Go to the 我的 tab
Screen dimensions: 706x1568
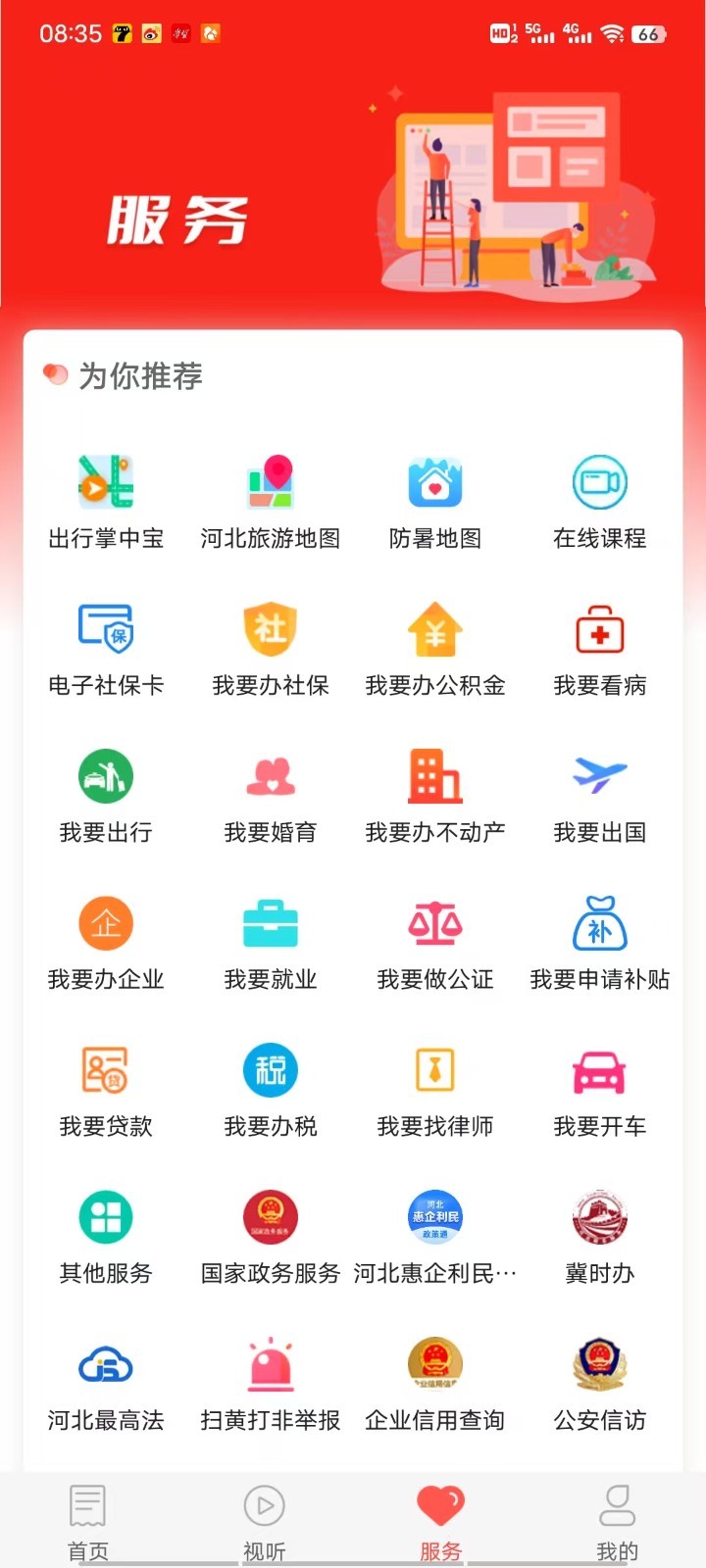[x=618, y=1520]
